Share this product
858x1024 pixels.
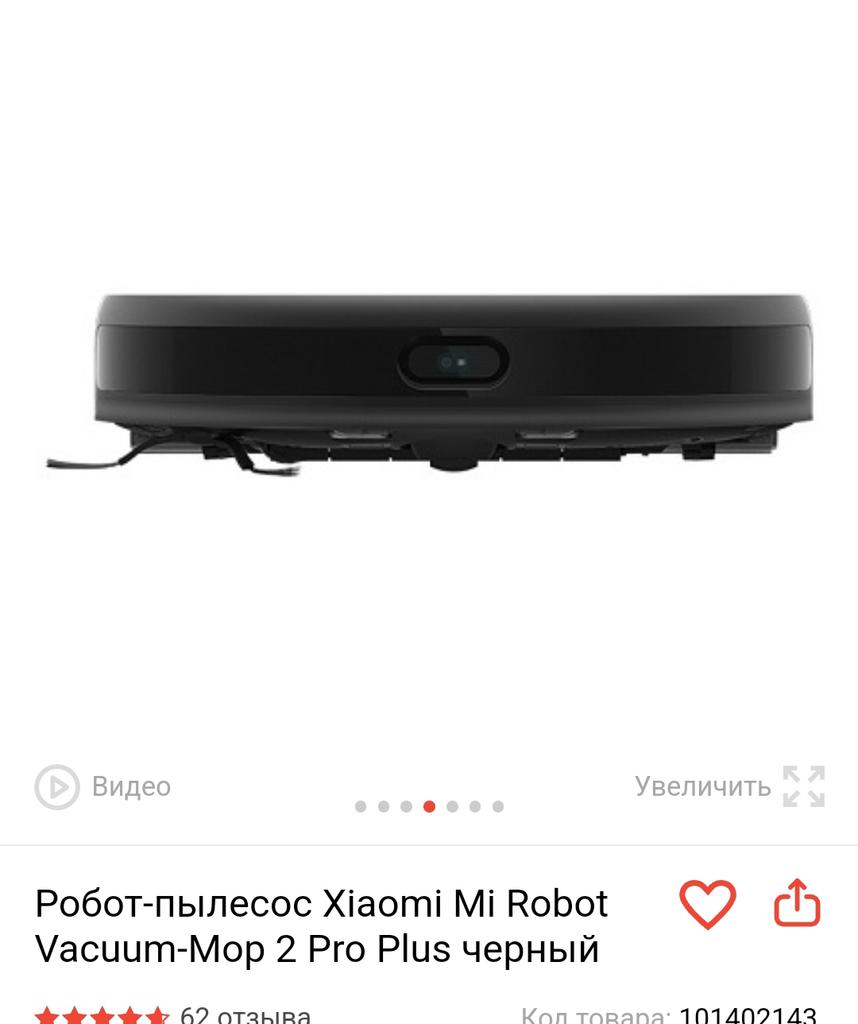click(797, 904)
